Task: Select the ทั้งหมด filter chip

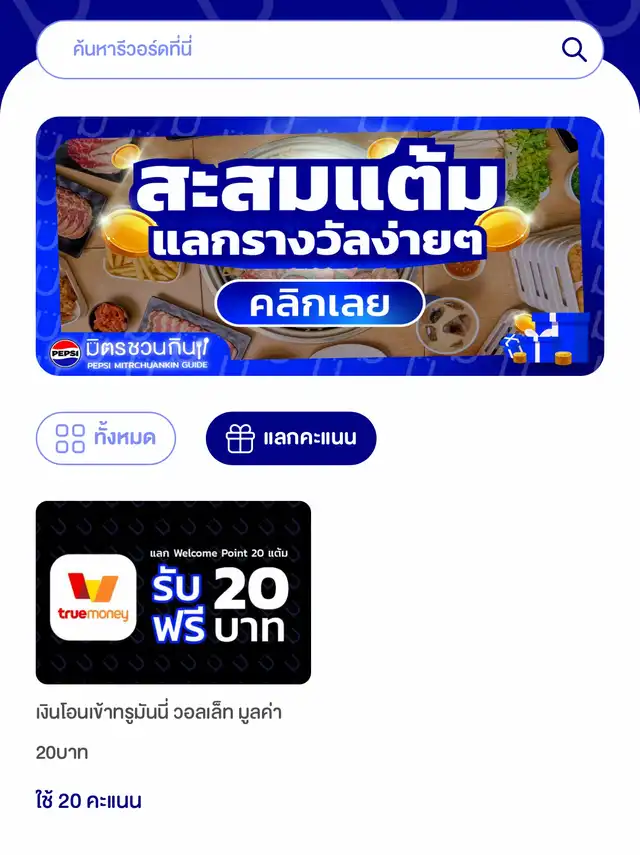Action: pos(106,438)
